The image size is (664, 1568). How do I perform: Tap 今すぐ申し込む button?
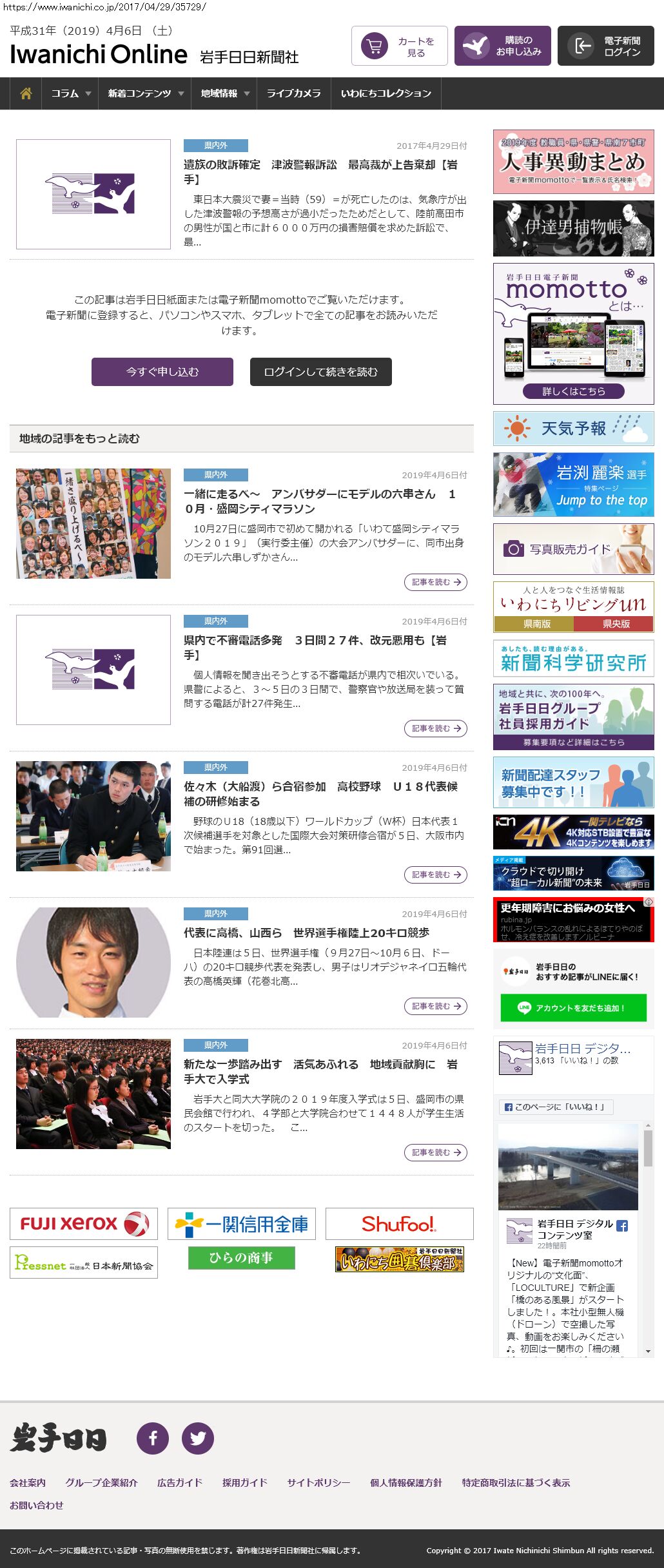(x=162, y=372)
